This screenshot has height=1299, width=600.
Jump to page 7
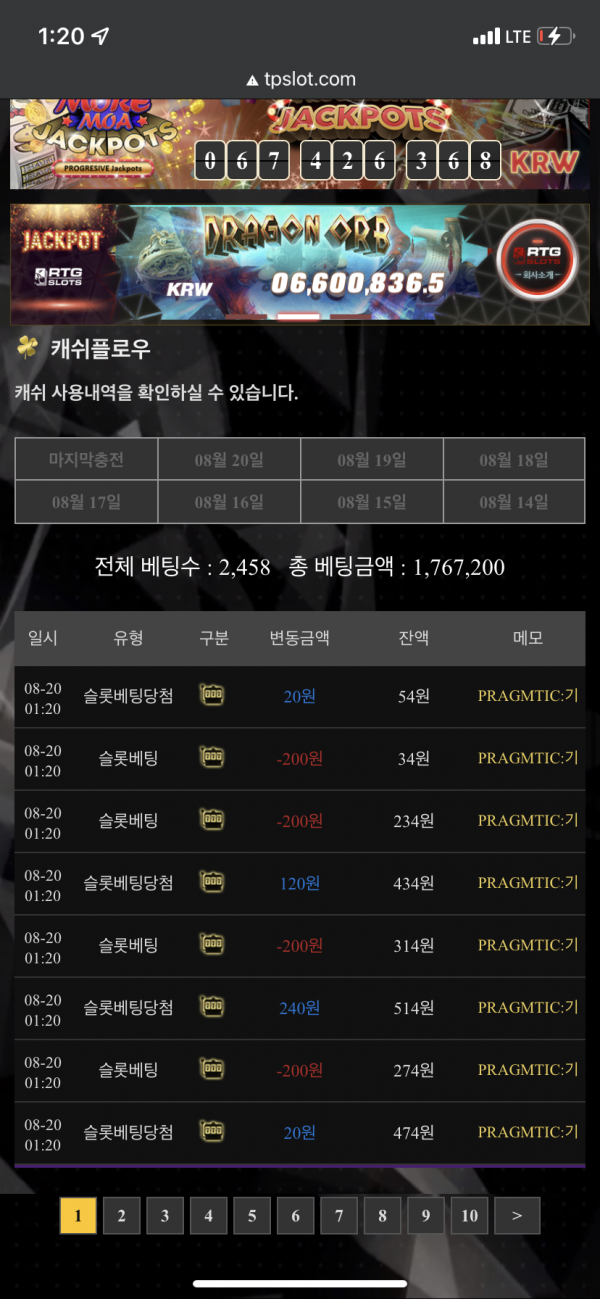pyautogui.click(x=339, y=1216)
